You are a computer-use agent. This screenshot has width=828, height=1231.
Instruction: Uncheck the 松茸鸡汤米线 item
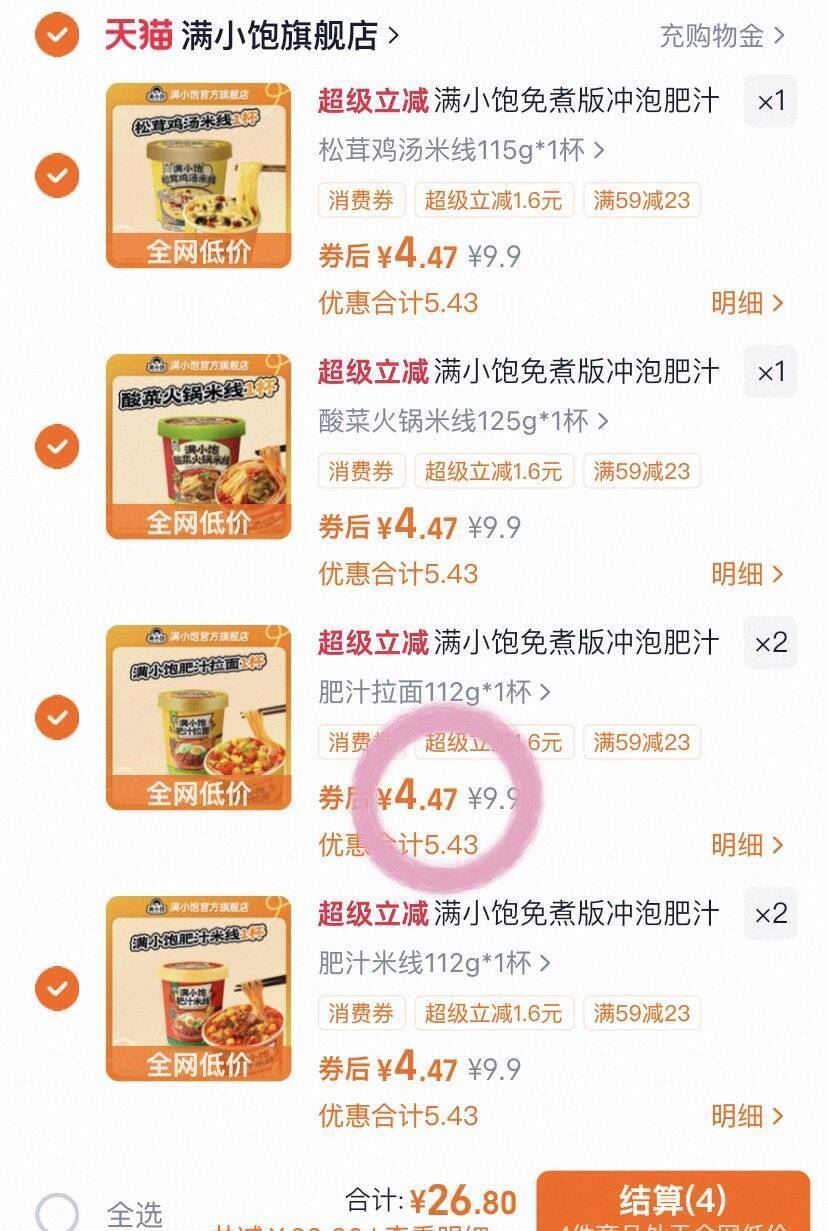pos(57,177)
